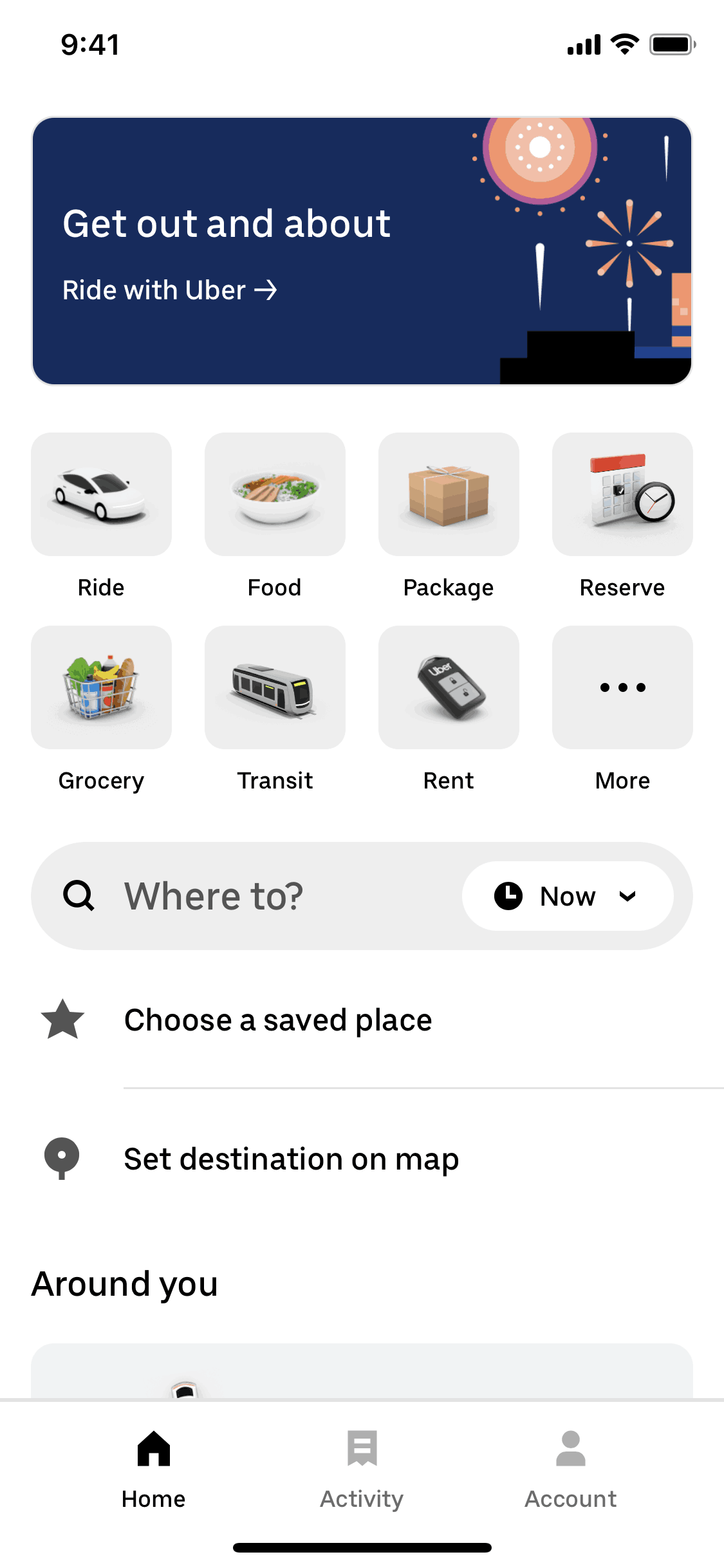Choose the Package delivery tile
This screenshot has width=724, height=1568.
(449, 494)
